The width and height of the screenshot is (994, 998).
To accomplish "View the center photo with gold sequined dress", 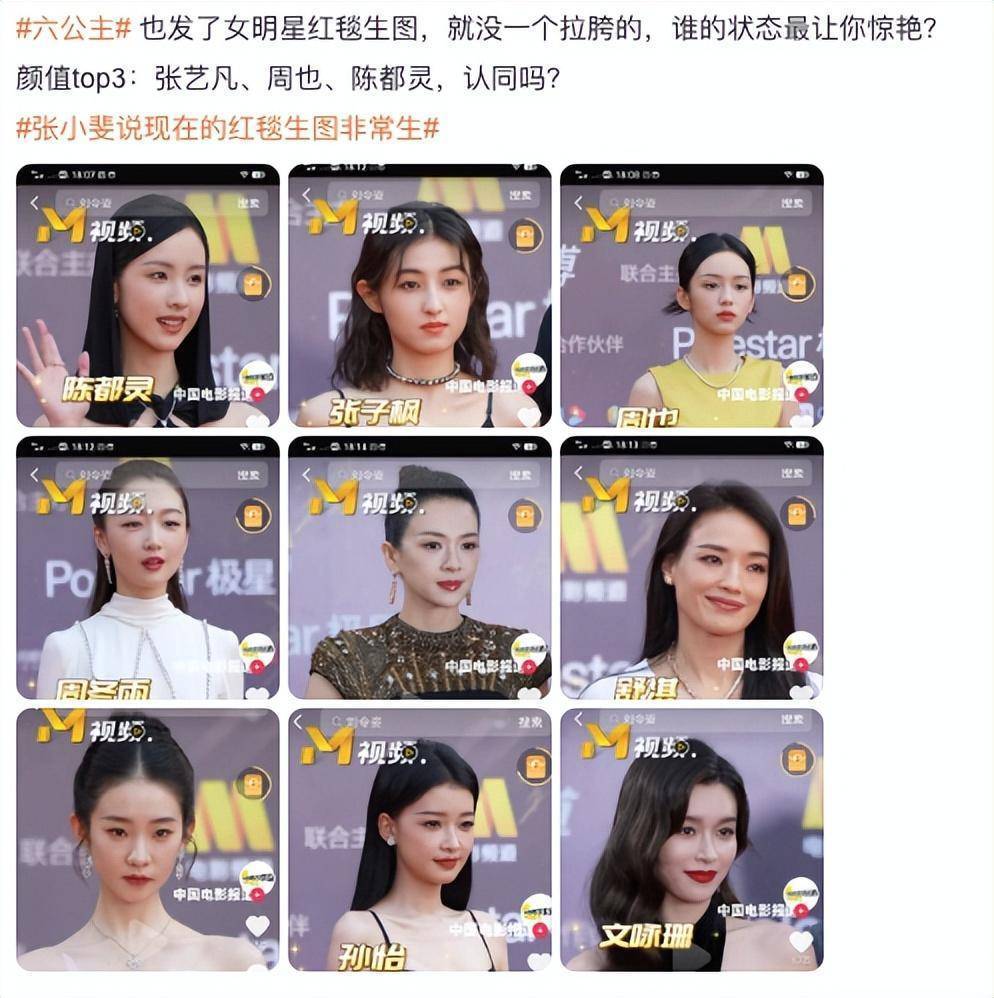I will coord(419,567).
